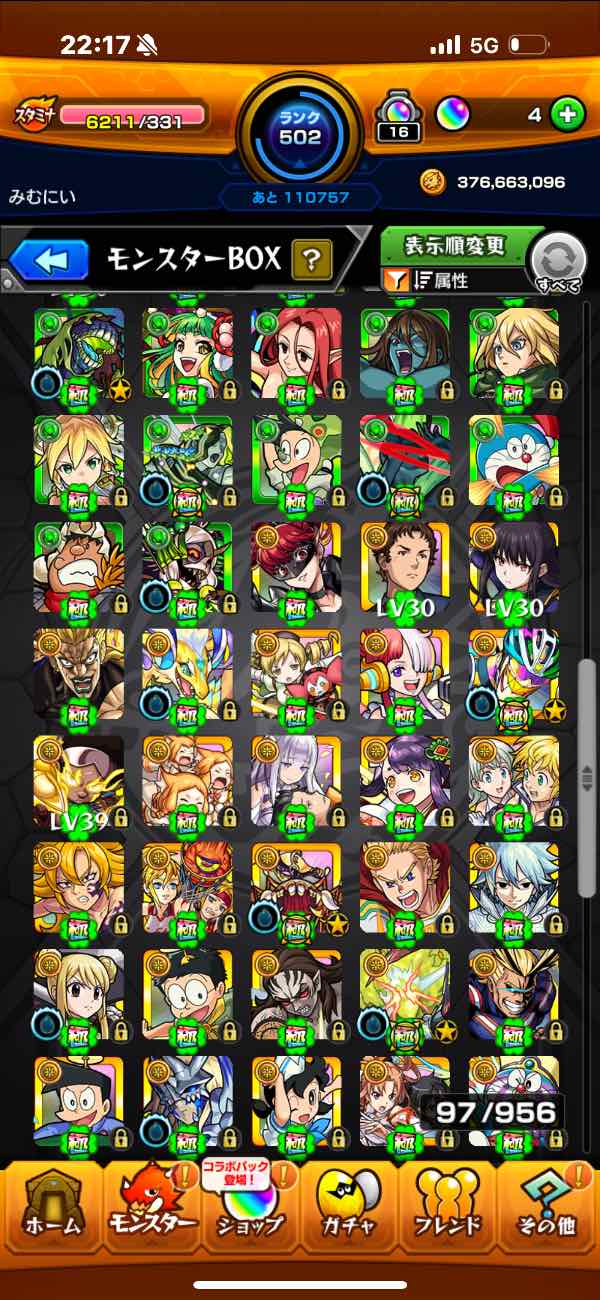600x1300 pixels.
Task: Select the Doraemon monster with blue background
Action: 514,460
